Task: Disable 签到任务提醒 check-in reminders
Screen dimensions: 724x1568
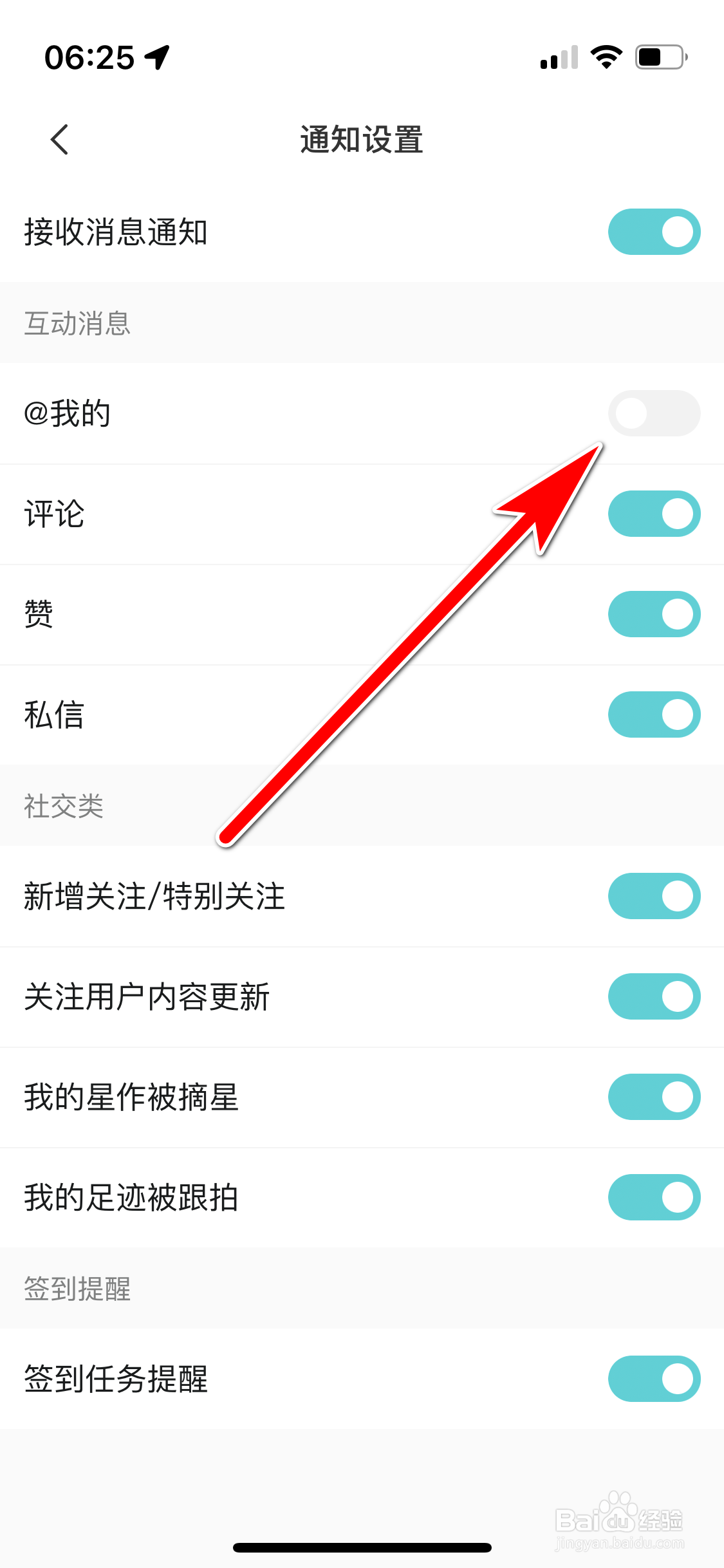Action: coord(654,1379)
